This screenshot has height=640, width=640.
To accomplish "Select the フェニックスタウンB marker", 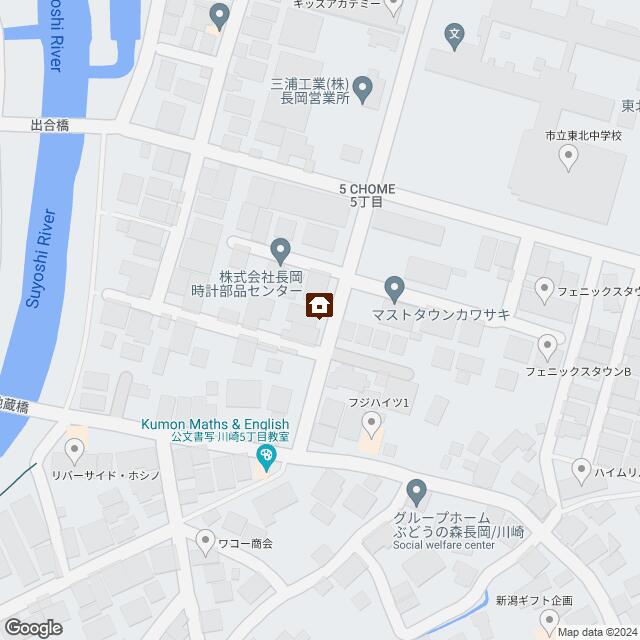I will pos(547,346).
